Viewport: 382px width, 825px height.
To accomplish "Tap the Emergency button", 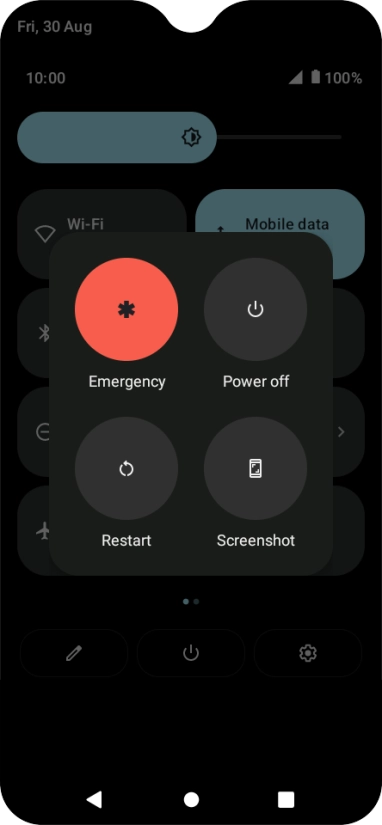I will click(126, 309).
